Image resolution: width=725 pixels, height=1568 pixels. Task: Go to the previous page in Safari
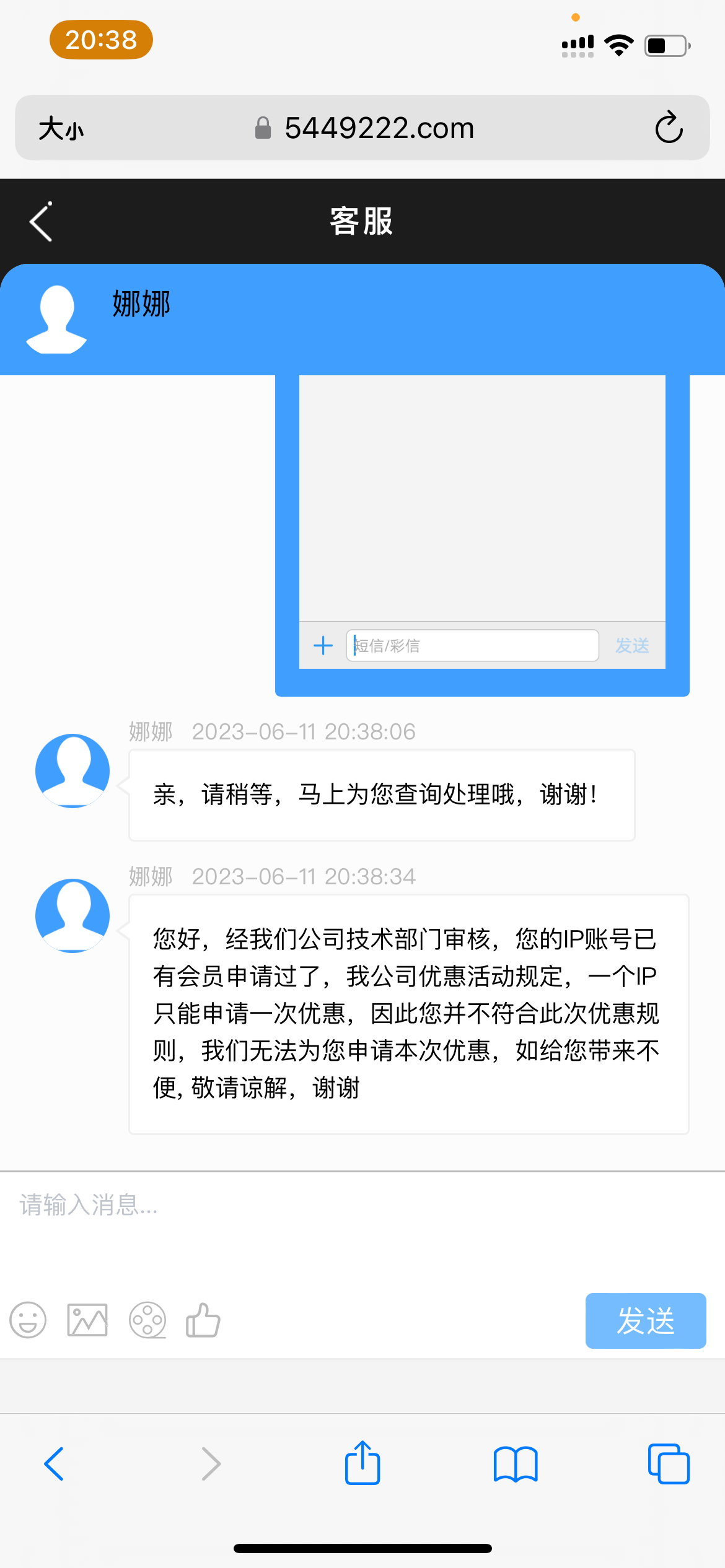coord(55,1463)
